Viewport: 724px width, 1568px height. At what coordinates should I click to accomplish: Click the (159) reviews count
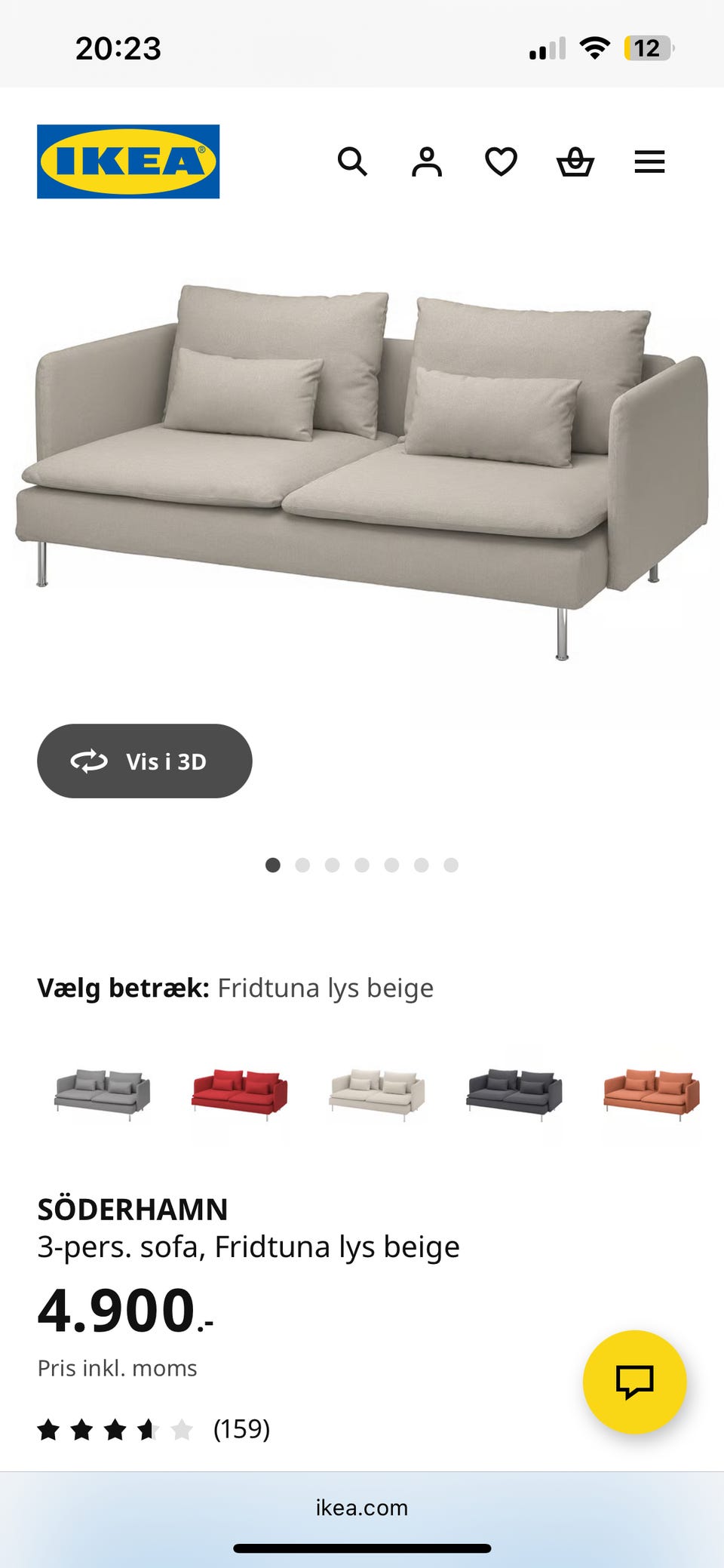point(241,1428)
